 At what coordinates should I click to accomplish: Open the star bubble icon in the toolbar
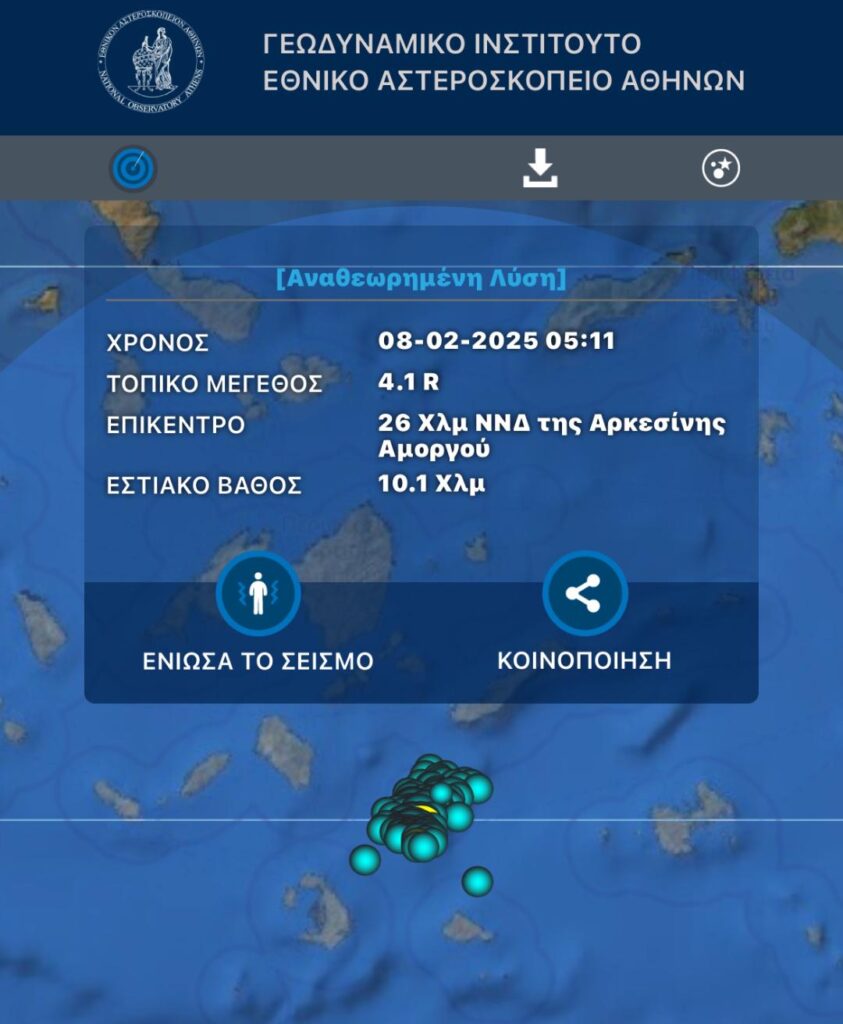[721, 168]
